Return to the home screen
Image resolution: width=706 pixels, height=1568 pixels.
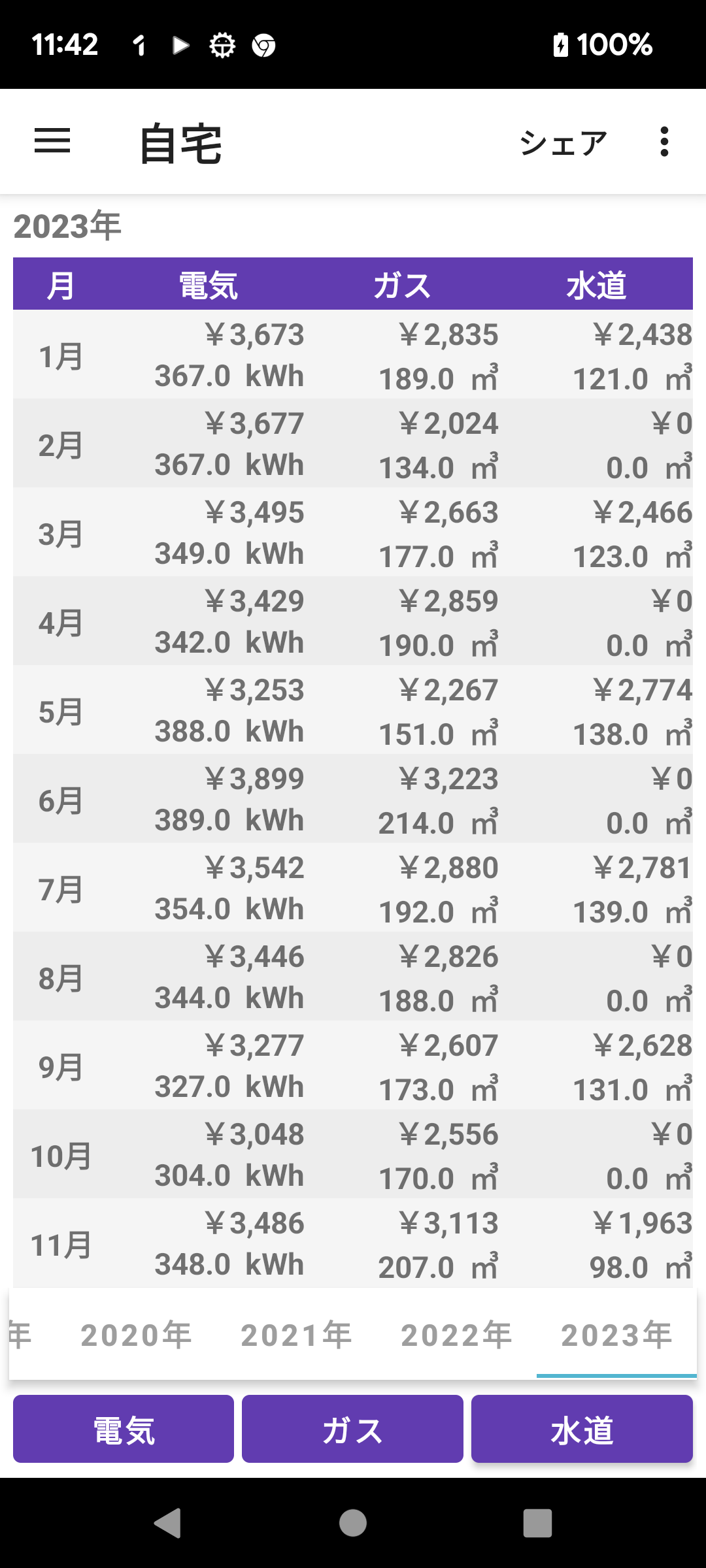tap(353, 1523)
